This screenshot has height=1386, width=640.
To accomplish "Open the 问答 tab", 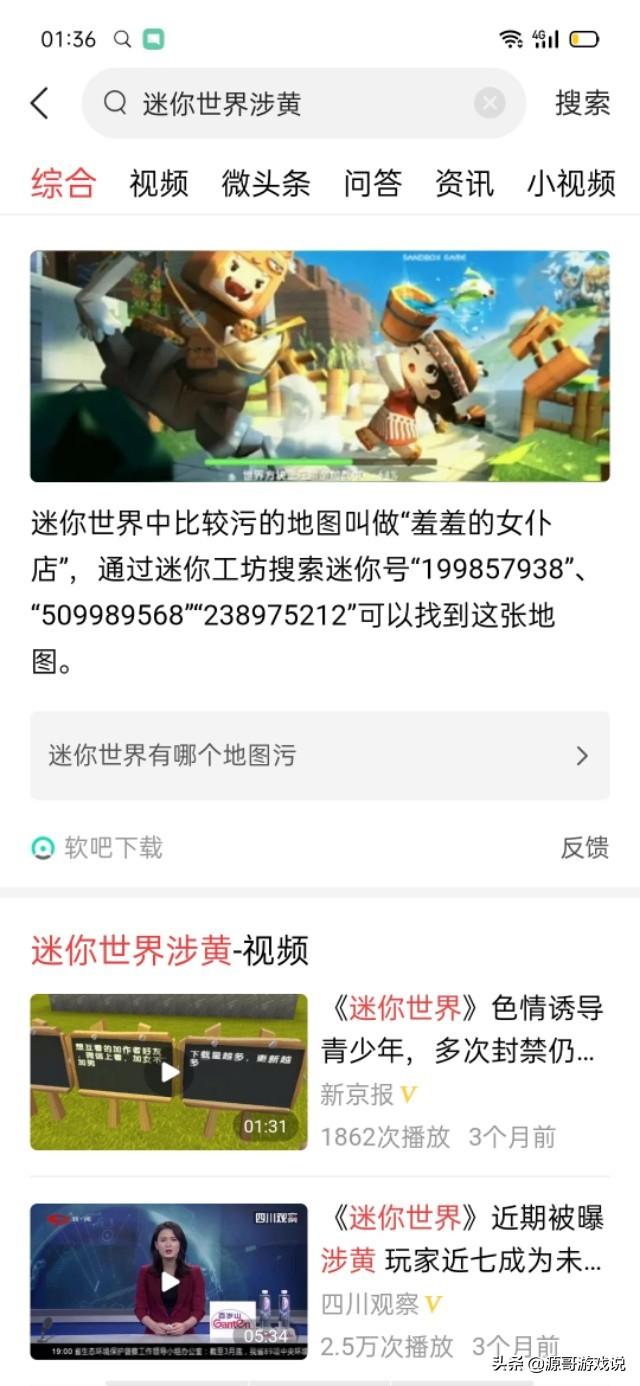I will [372, 183].
